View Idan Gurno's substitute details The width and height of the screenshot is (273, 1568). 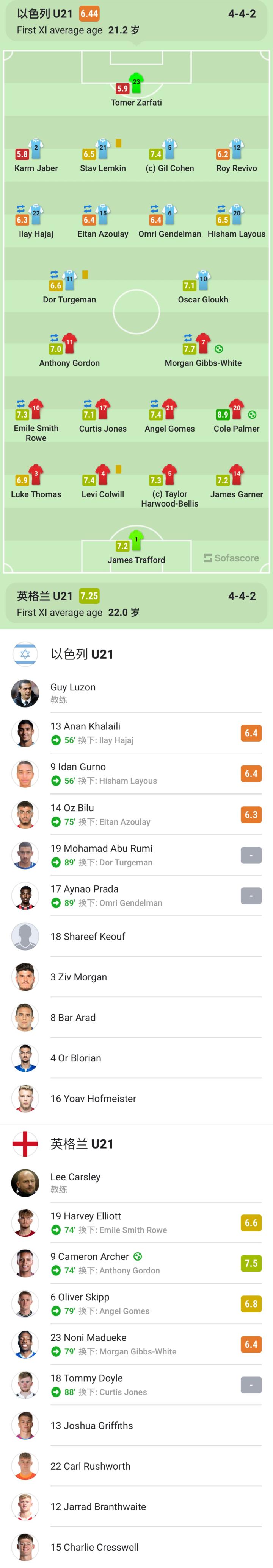coord(136,774)
